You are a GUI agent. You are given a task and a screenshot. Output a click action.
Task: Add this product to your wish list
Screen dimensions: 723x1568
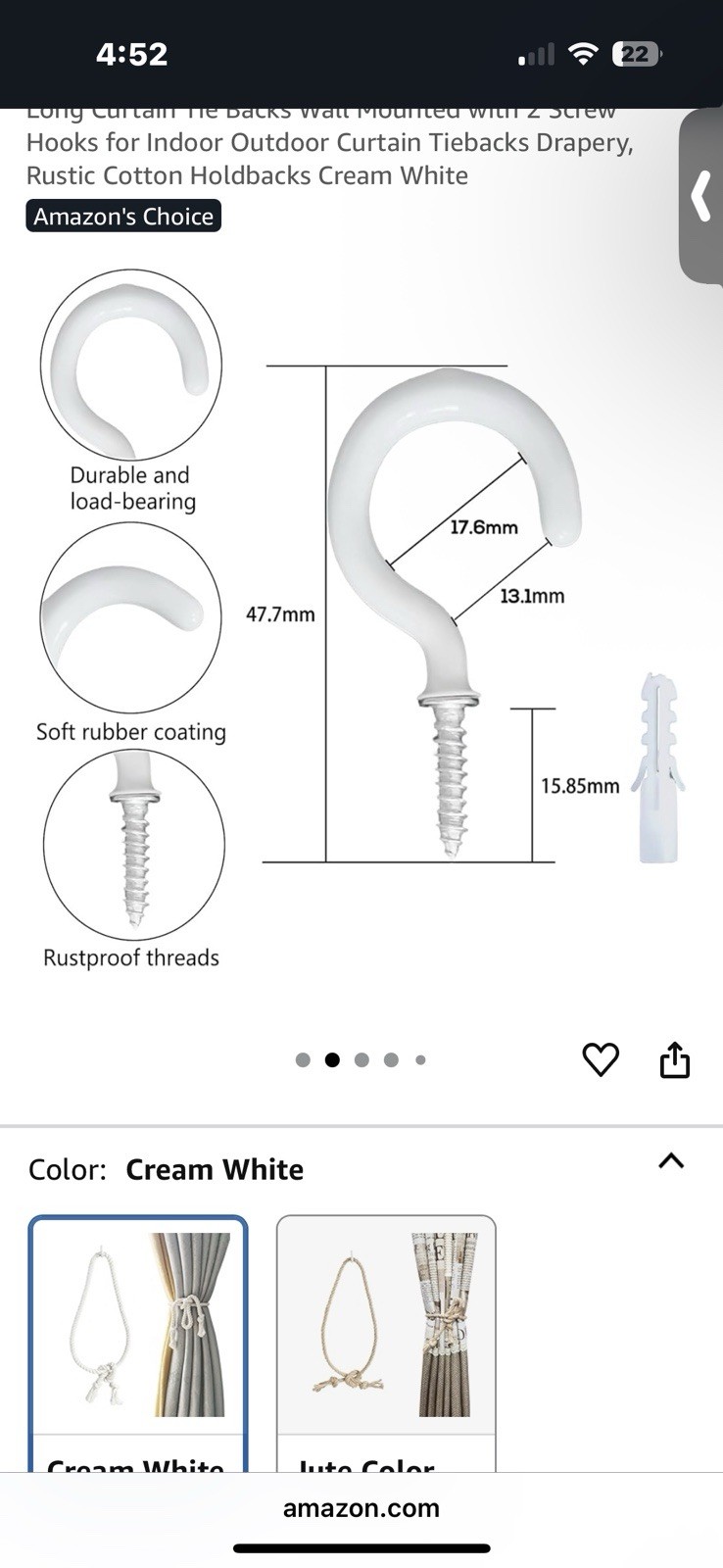click(x=601, y=1059)
